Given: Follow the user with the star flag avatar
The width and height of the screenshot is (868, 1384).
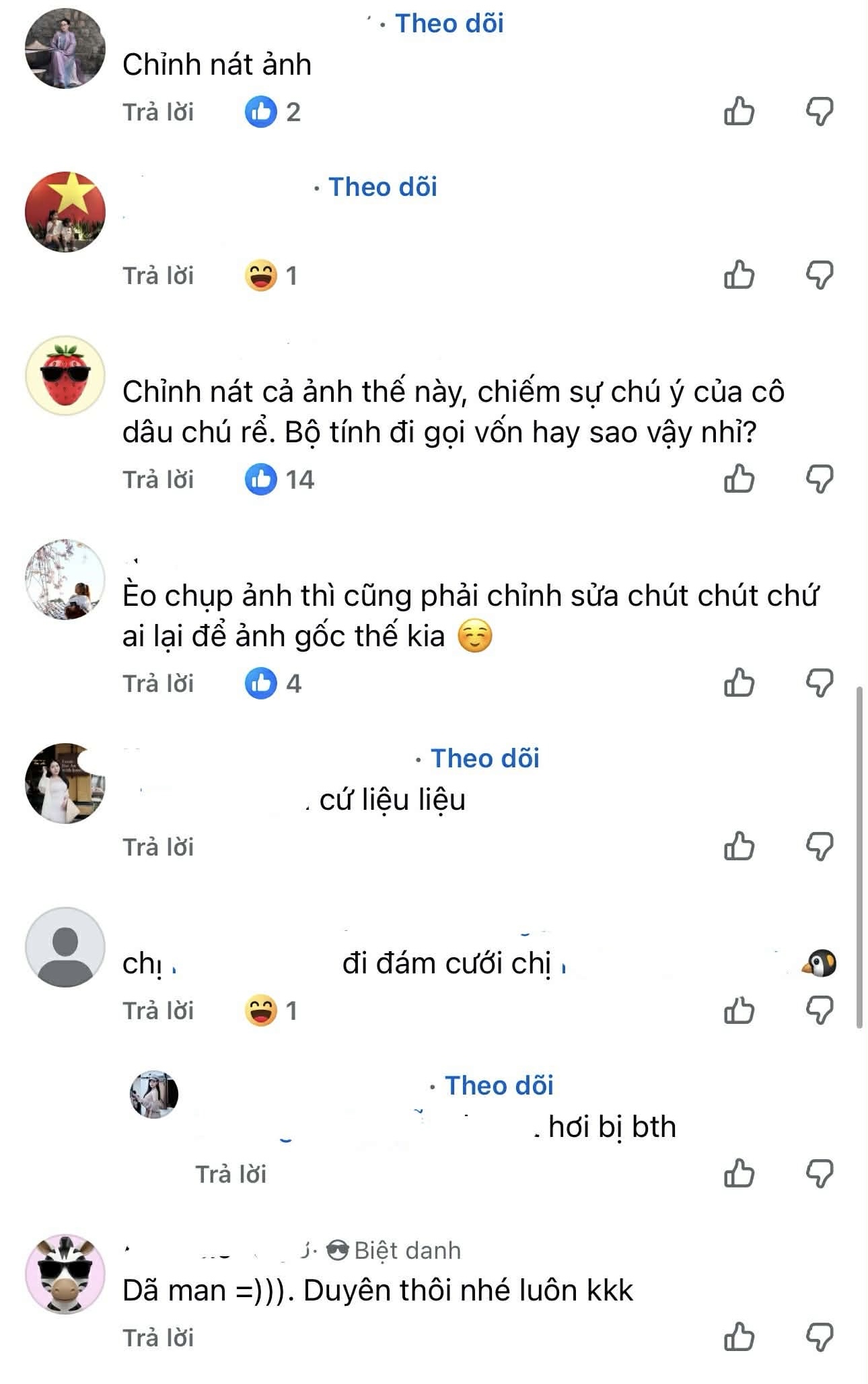Looking at the screenshot, I should point(382,187).
